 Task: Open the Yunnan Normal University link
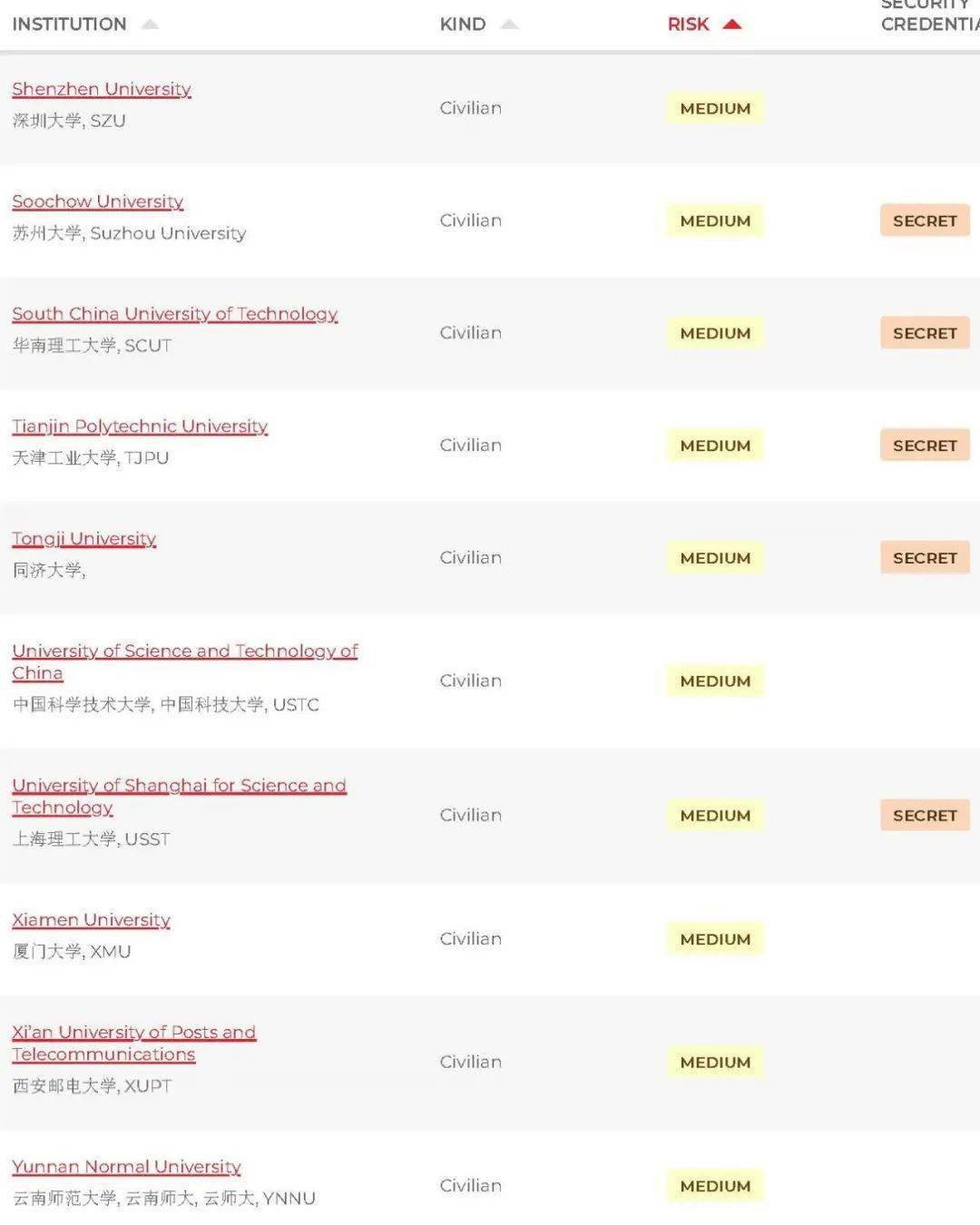click(126, 1167)
